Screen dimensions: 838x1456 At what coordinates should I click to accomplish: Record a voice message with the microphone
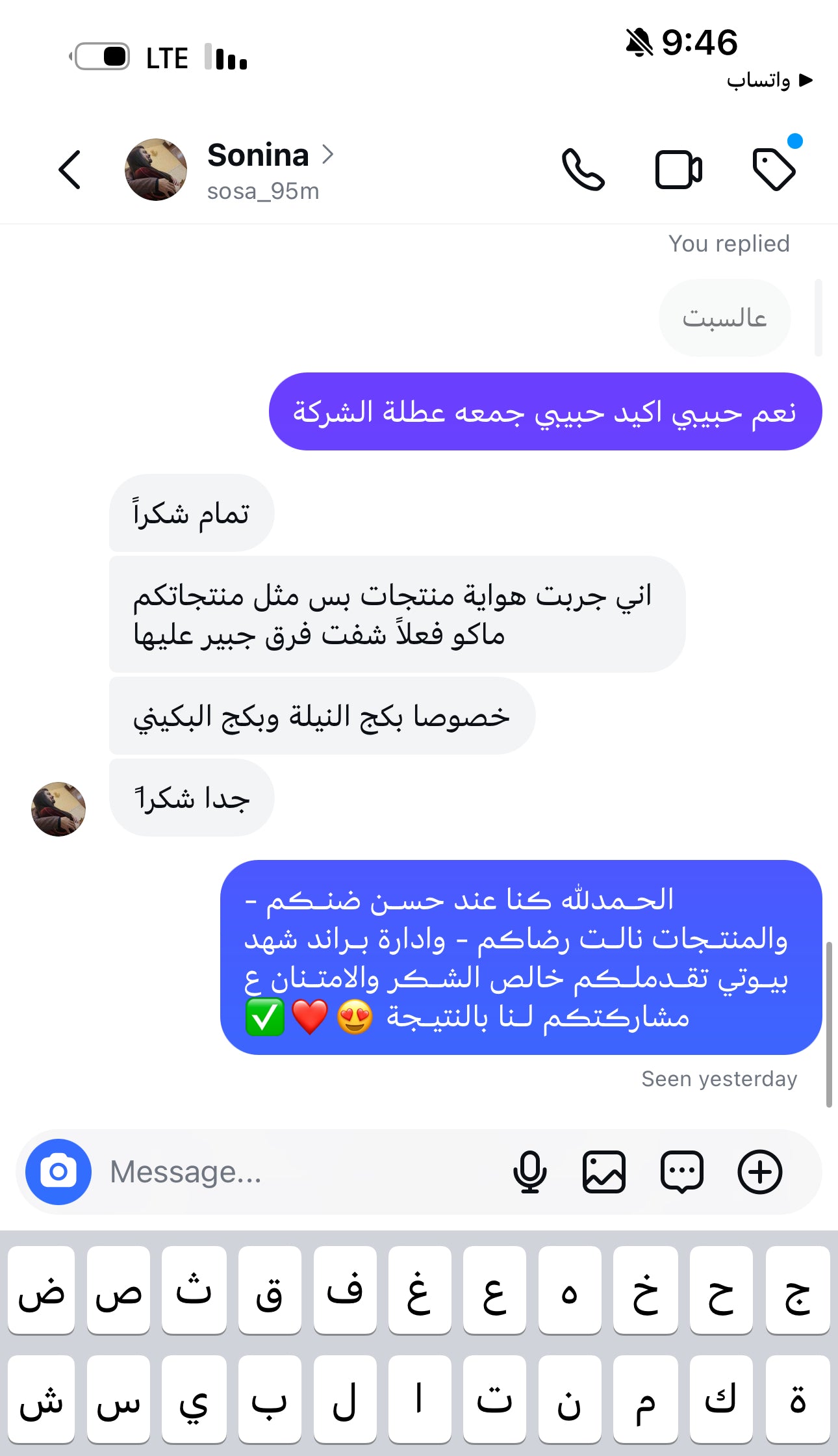(x=529, y=1172)
